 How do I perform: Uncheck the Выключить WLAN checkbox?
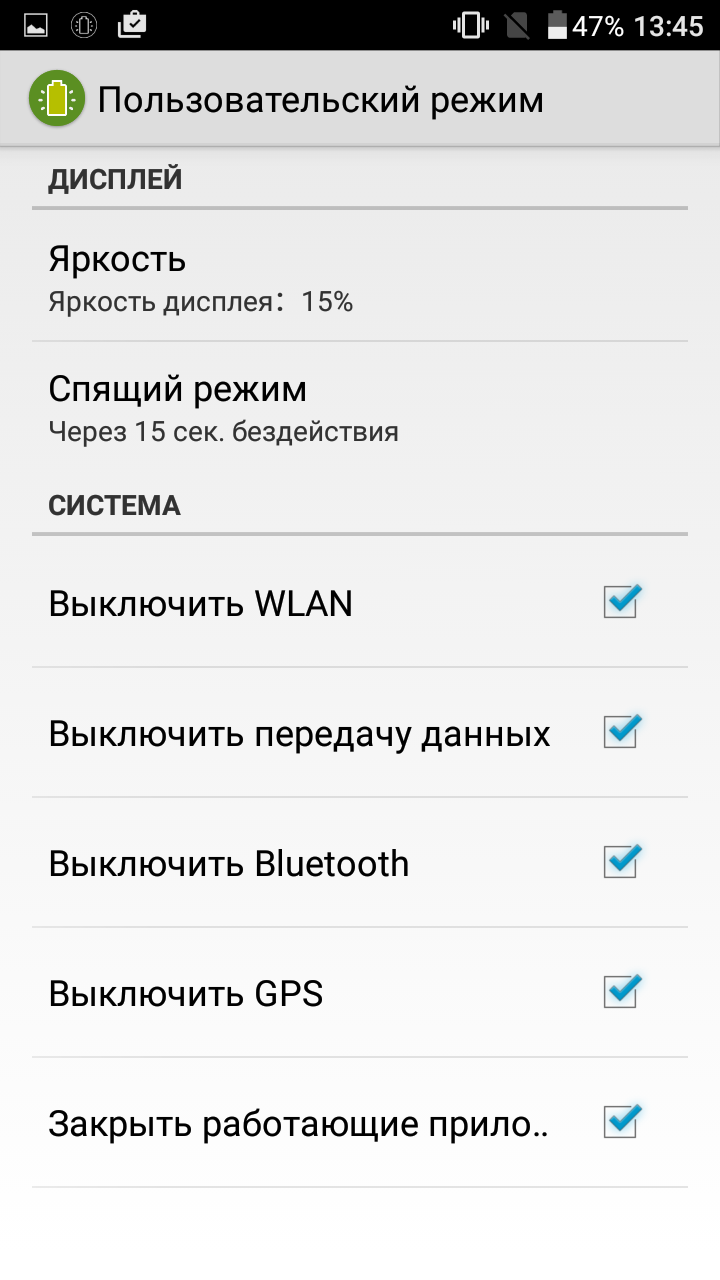tap(621, 602)
